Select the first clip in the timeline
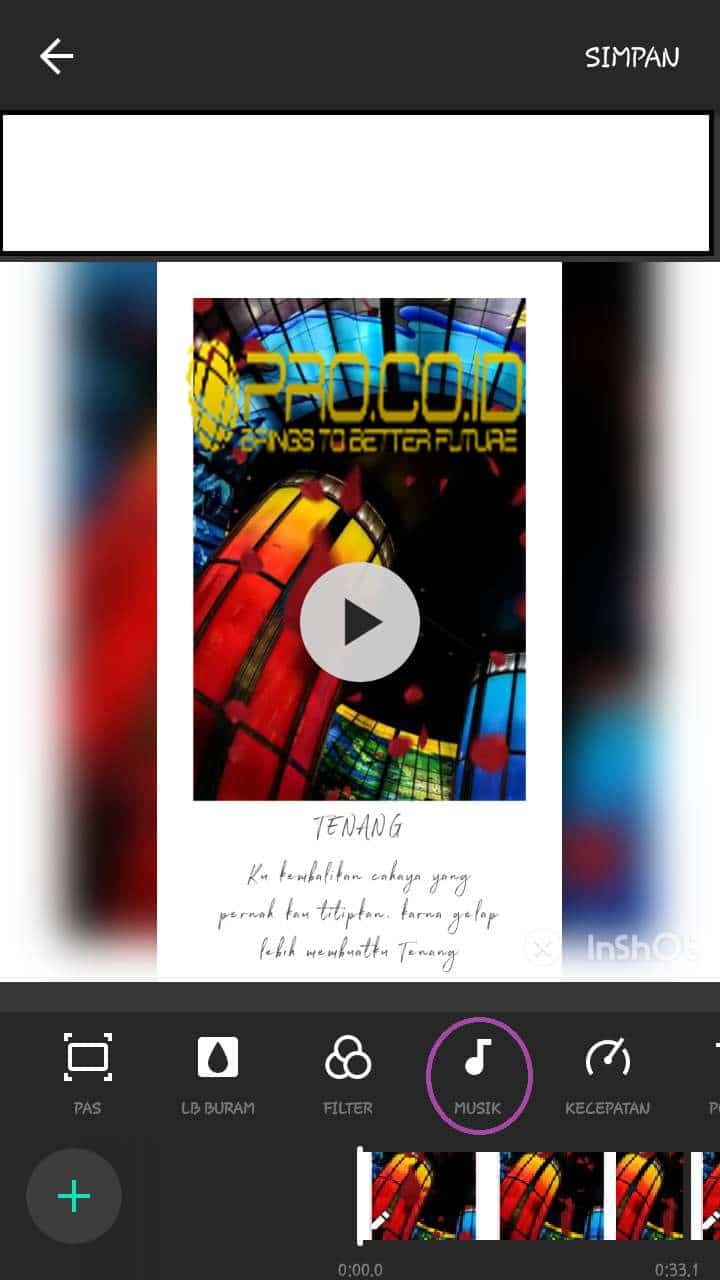Image resolution: width=720 pixels, height=1280 pixels. point(418,1196)
